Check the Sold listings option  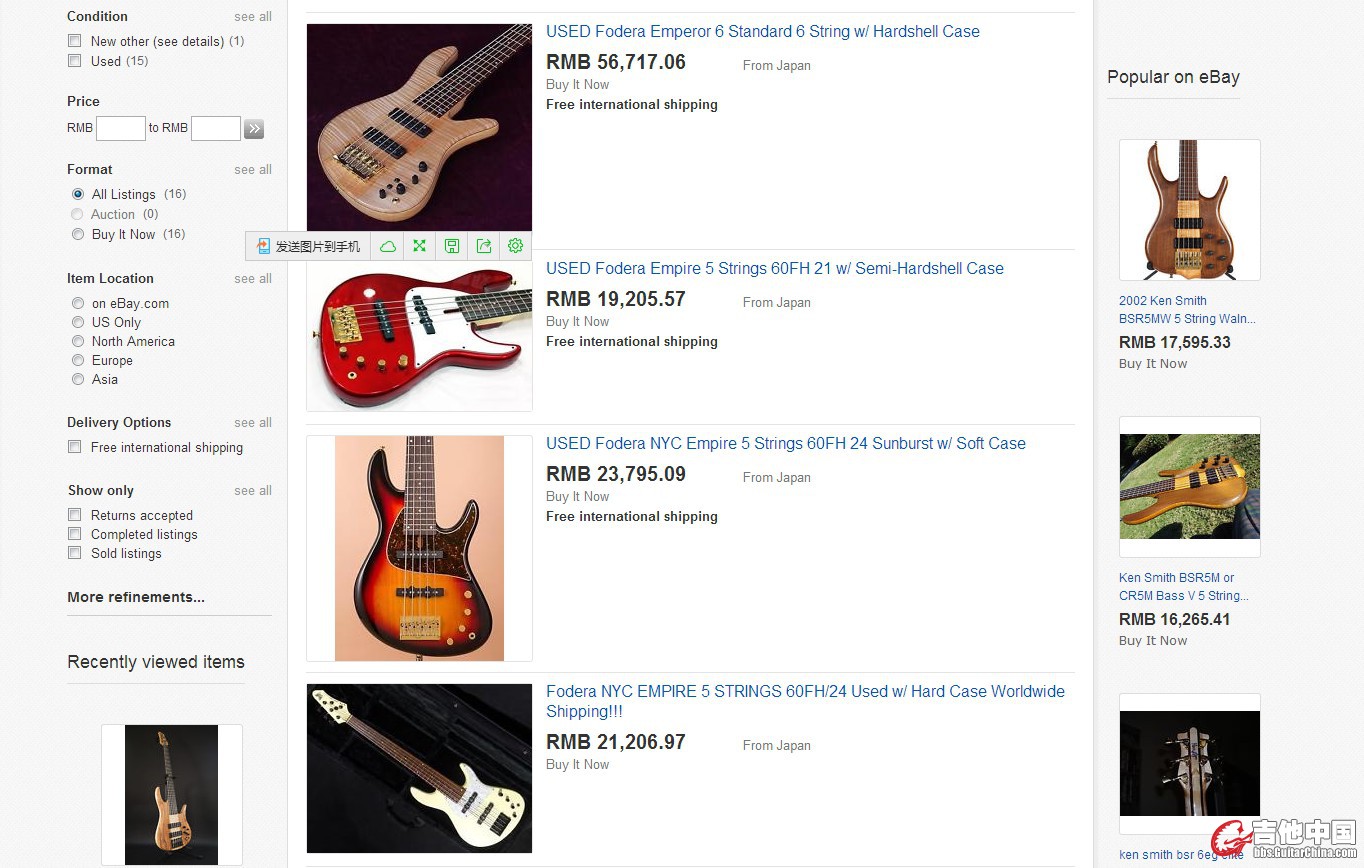point(74,553)
